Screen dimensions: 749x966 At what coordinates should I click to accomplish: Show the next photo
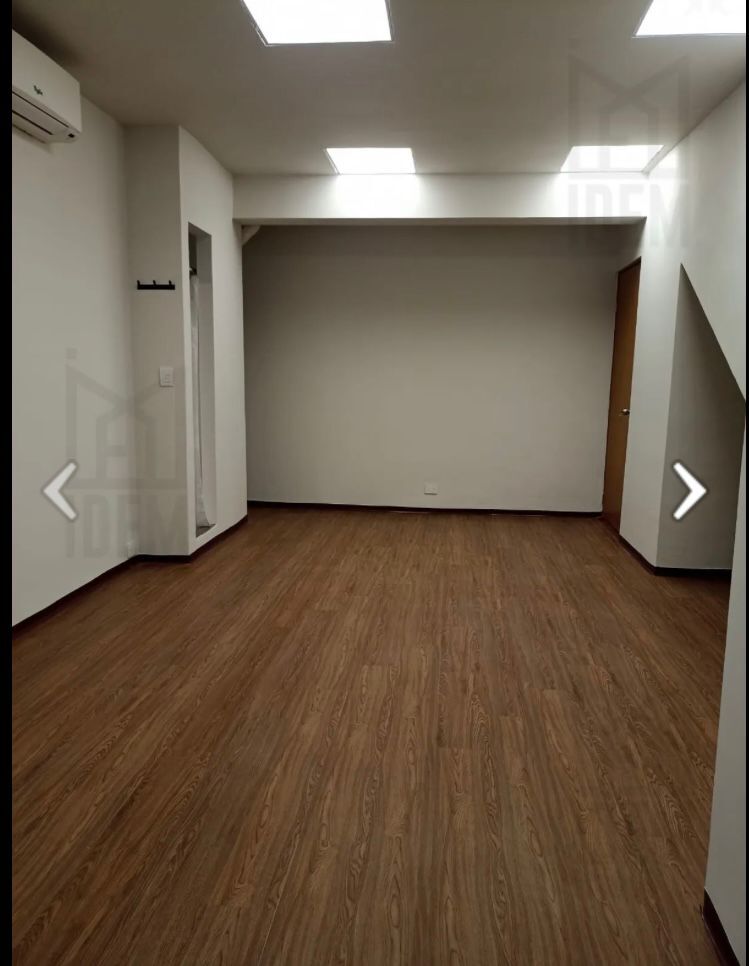(689, 490)
